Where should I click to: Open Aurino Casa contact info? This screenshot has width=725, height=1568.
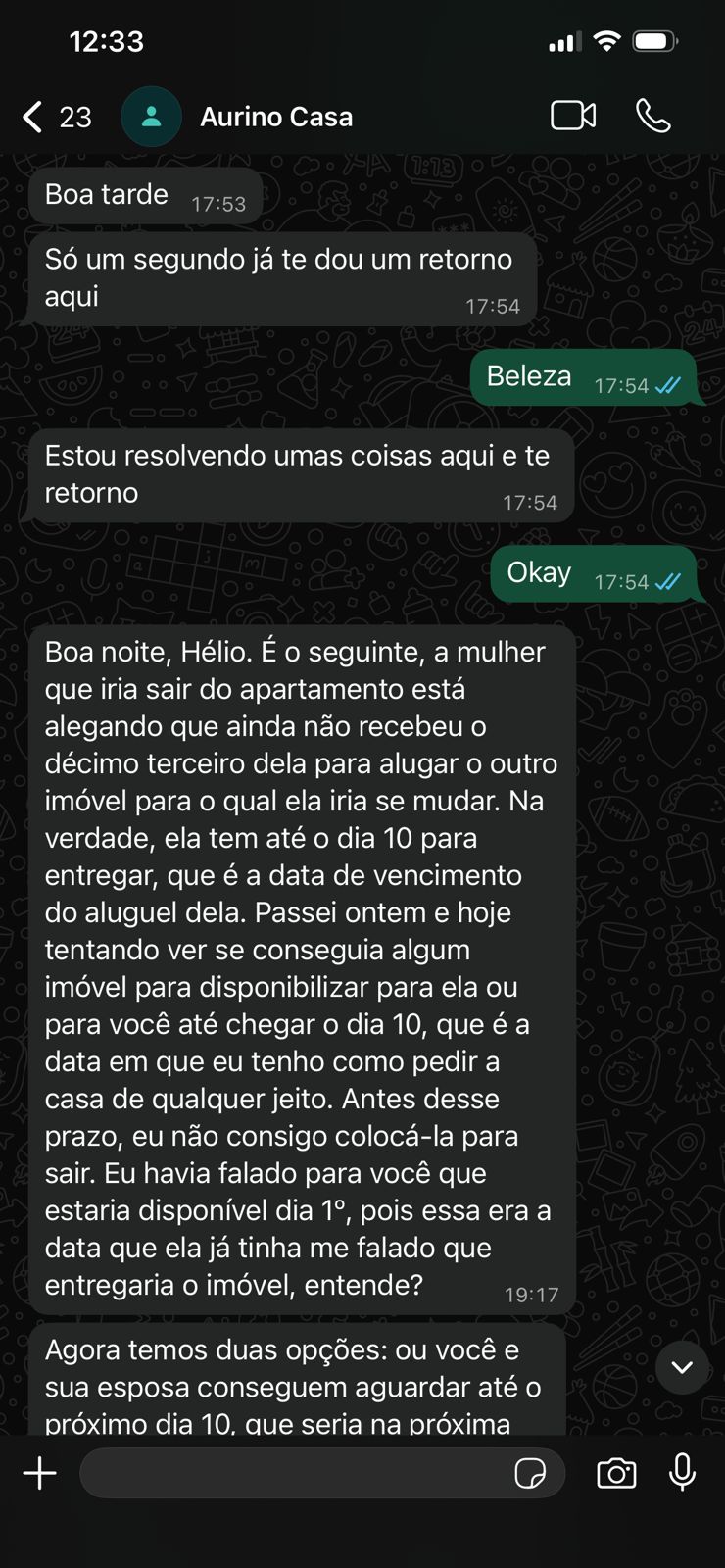click(275, 117)
